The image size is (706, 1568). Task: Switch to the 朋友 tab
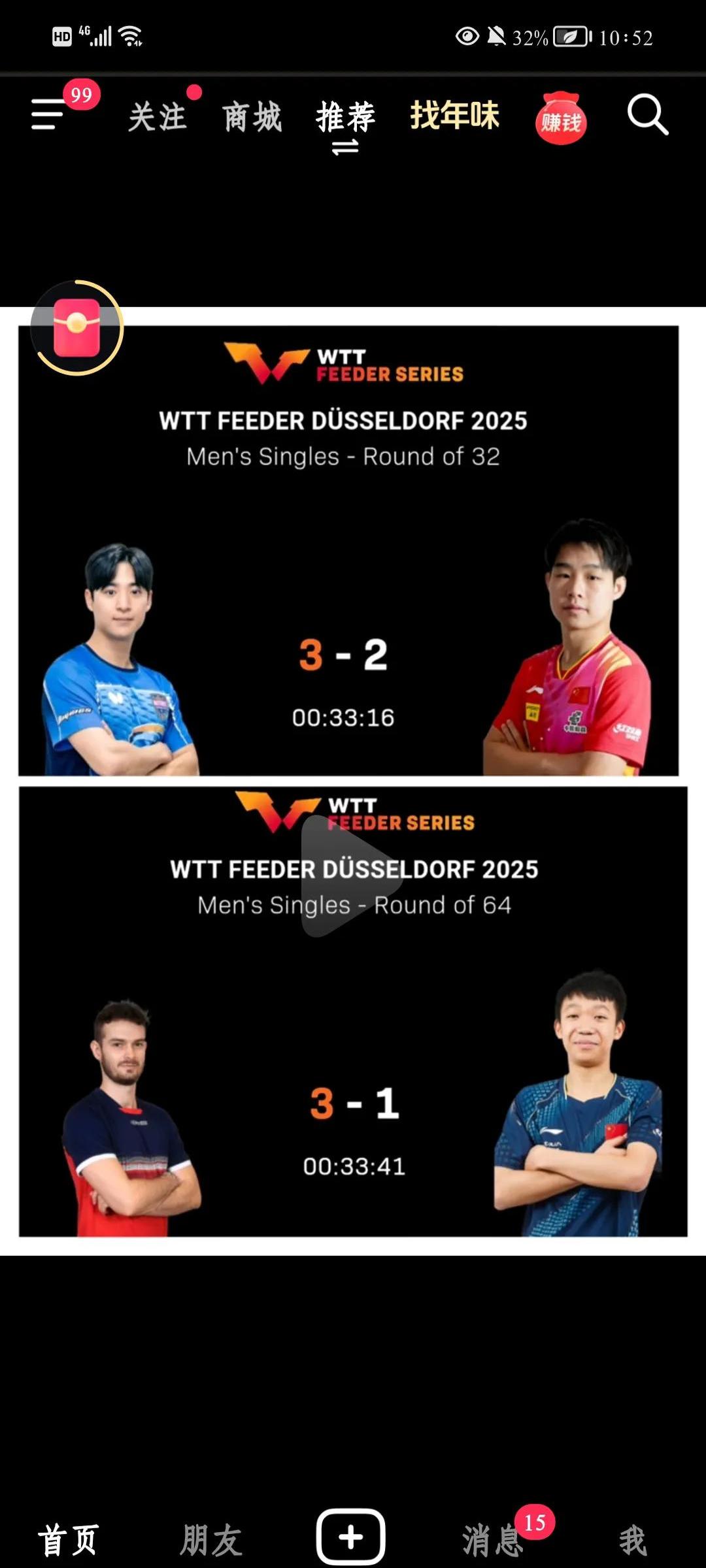click(x=210, y=1539)
